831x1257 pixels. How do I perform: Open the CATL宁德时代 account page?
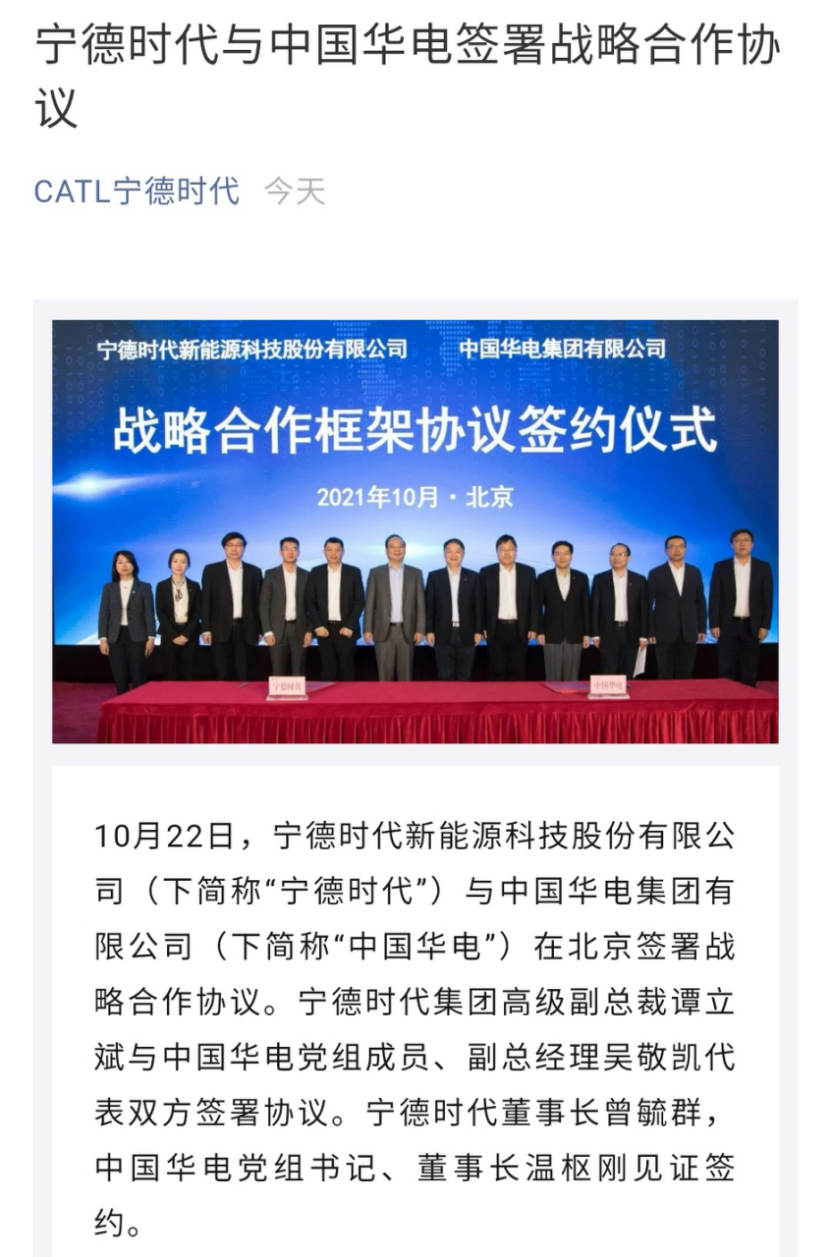tap(137, 190)
